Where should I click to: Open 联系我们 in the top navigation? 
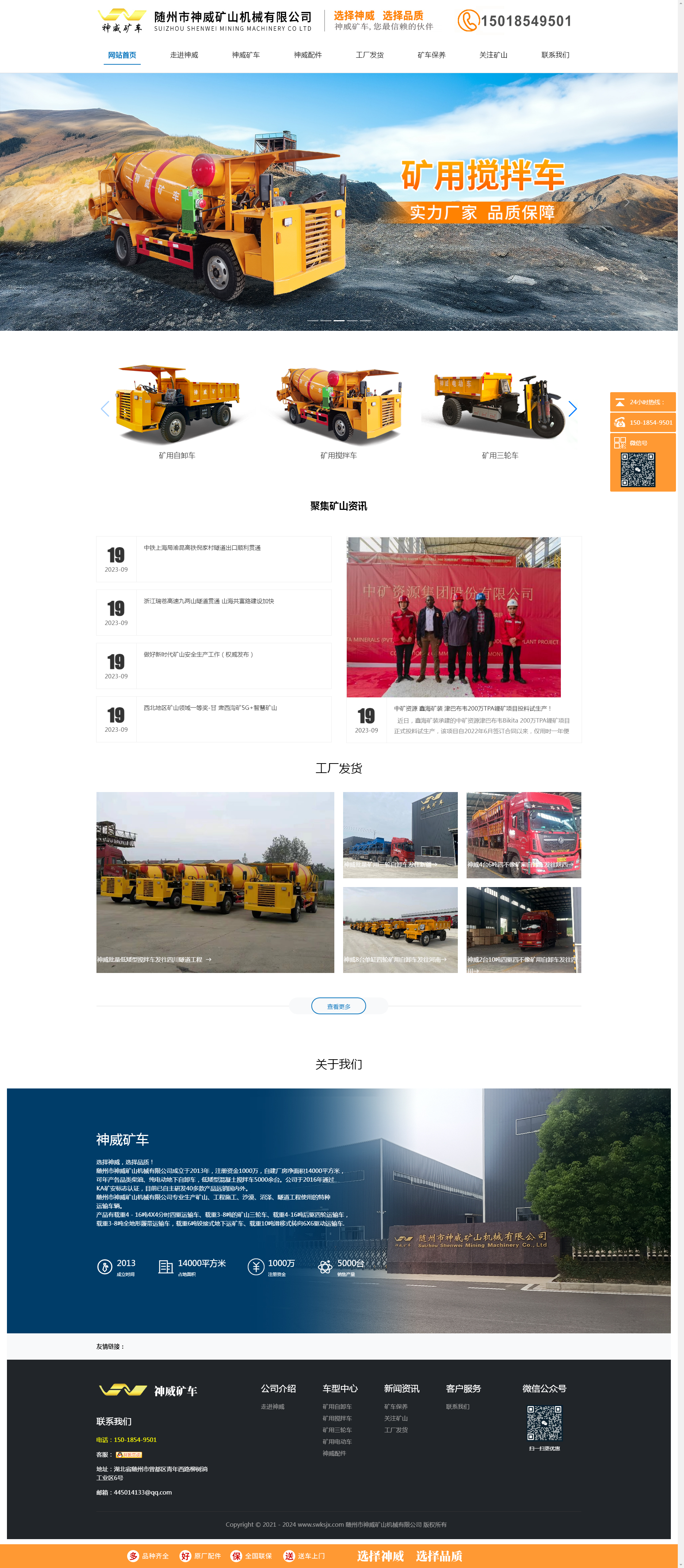click(x=556, y=55)
